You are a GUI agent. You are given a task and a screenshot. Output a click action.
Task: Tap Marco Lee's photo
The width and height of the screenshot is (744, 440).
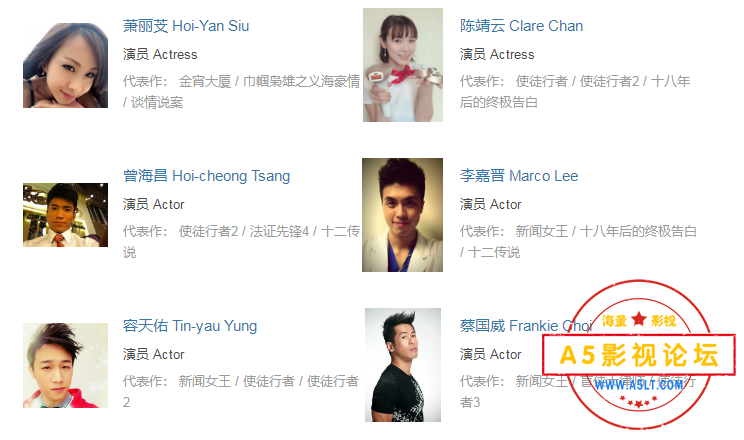point(402,215)
